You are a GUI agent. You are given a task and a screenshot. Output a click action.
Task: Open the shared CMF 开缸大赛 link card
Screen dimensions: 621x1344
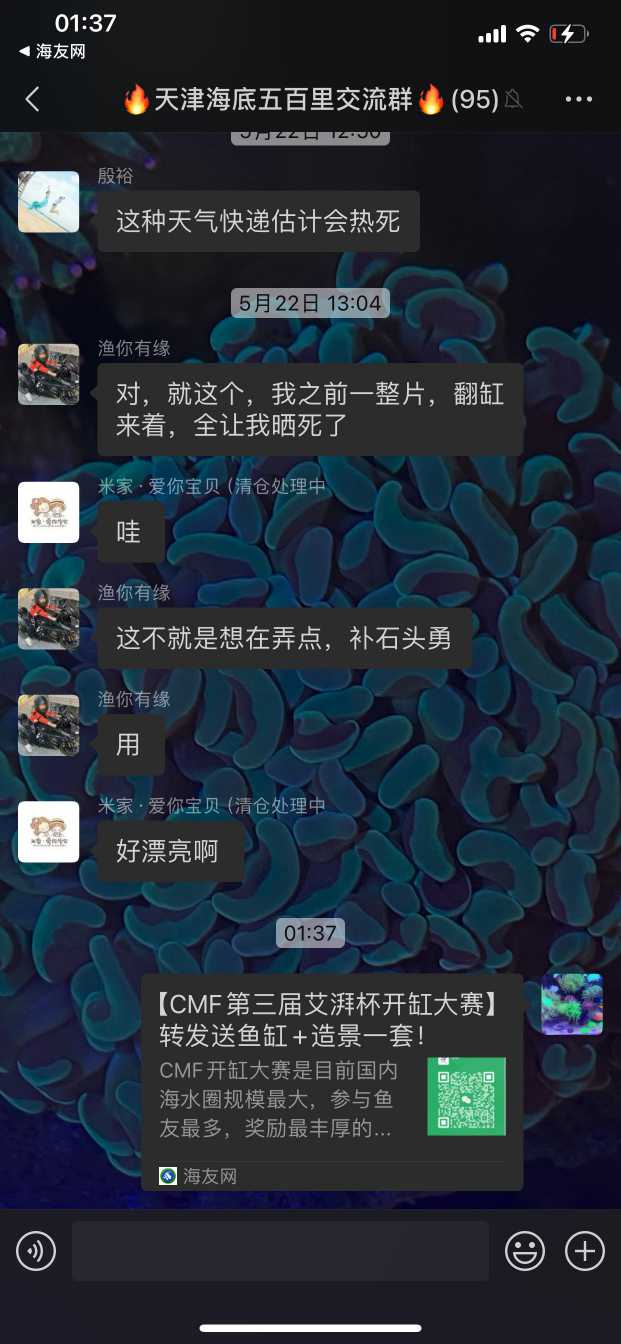pos(331,1082)
